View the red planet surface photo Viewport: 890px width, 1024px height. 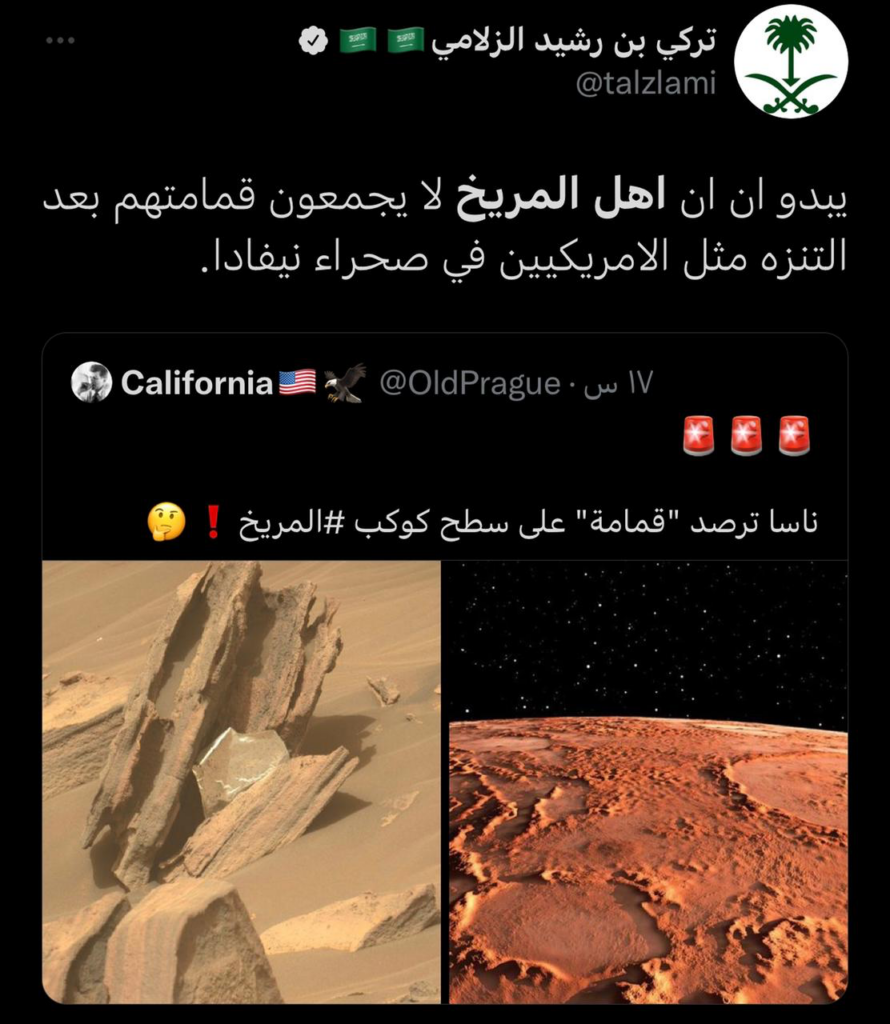coord(647,781)
